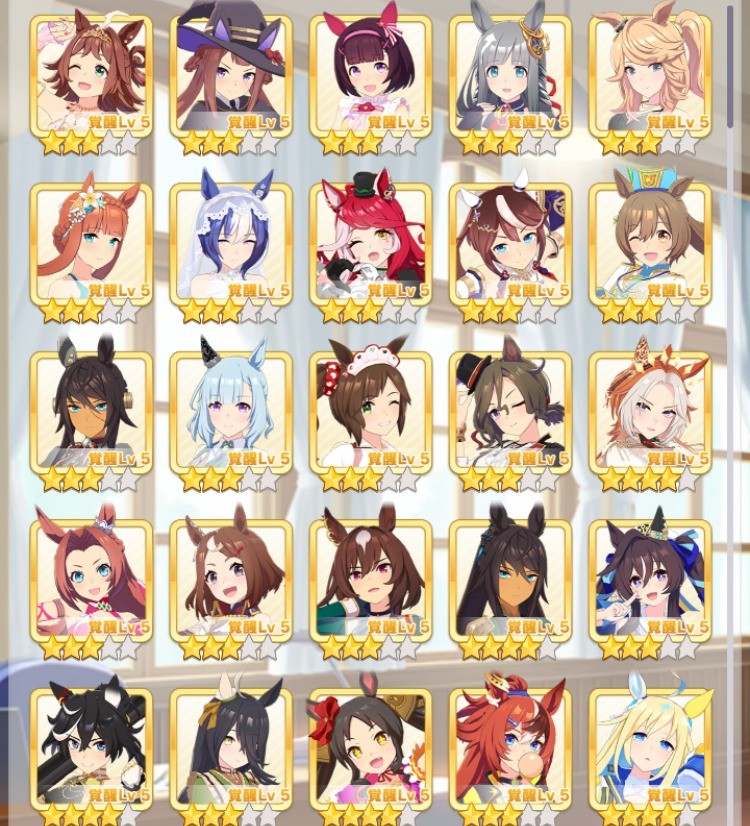Open the white-haired character with orange ears
Image resolution: width=750 pixels, height=826 pixels.
tap(651, 411)
